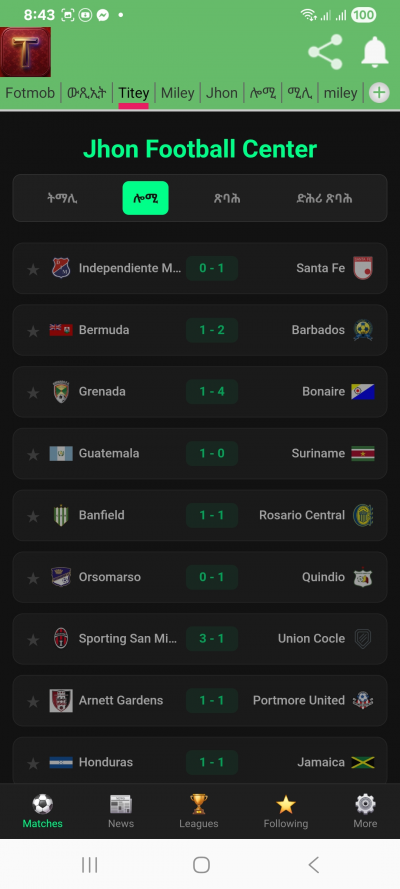Star the Orsomarso vs Quindio match
The width and height of the screenshot is (400, 889).
(33, 578)
